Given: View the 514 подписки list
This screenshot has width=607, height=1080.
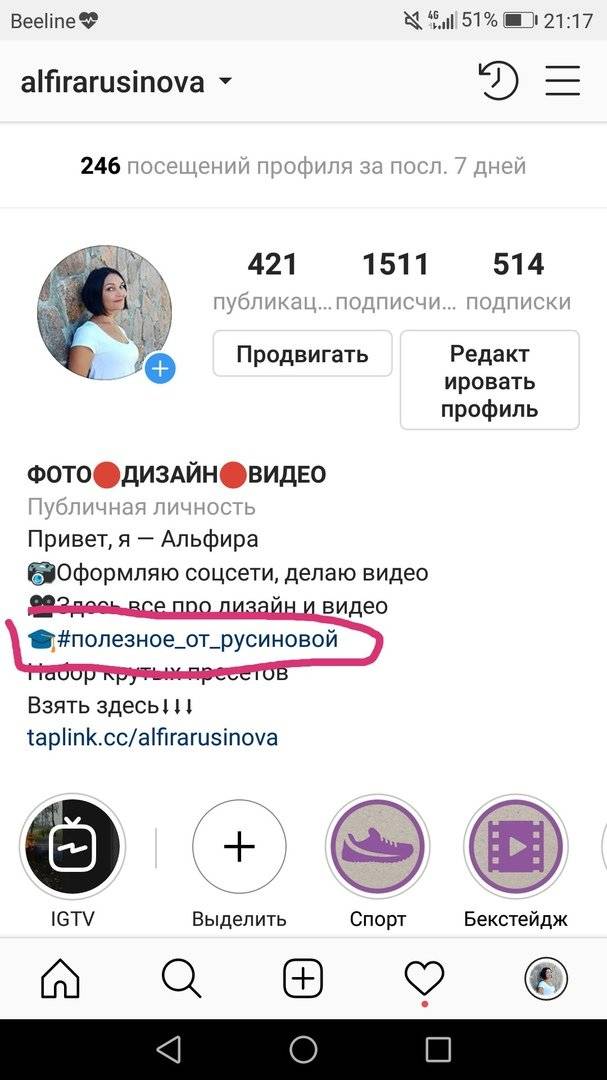Looking at the screenshot, I should [x=518, y=281].
